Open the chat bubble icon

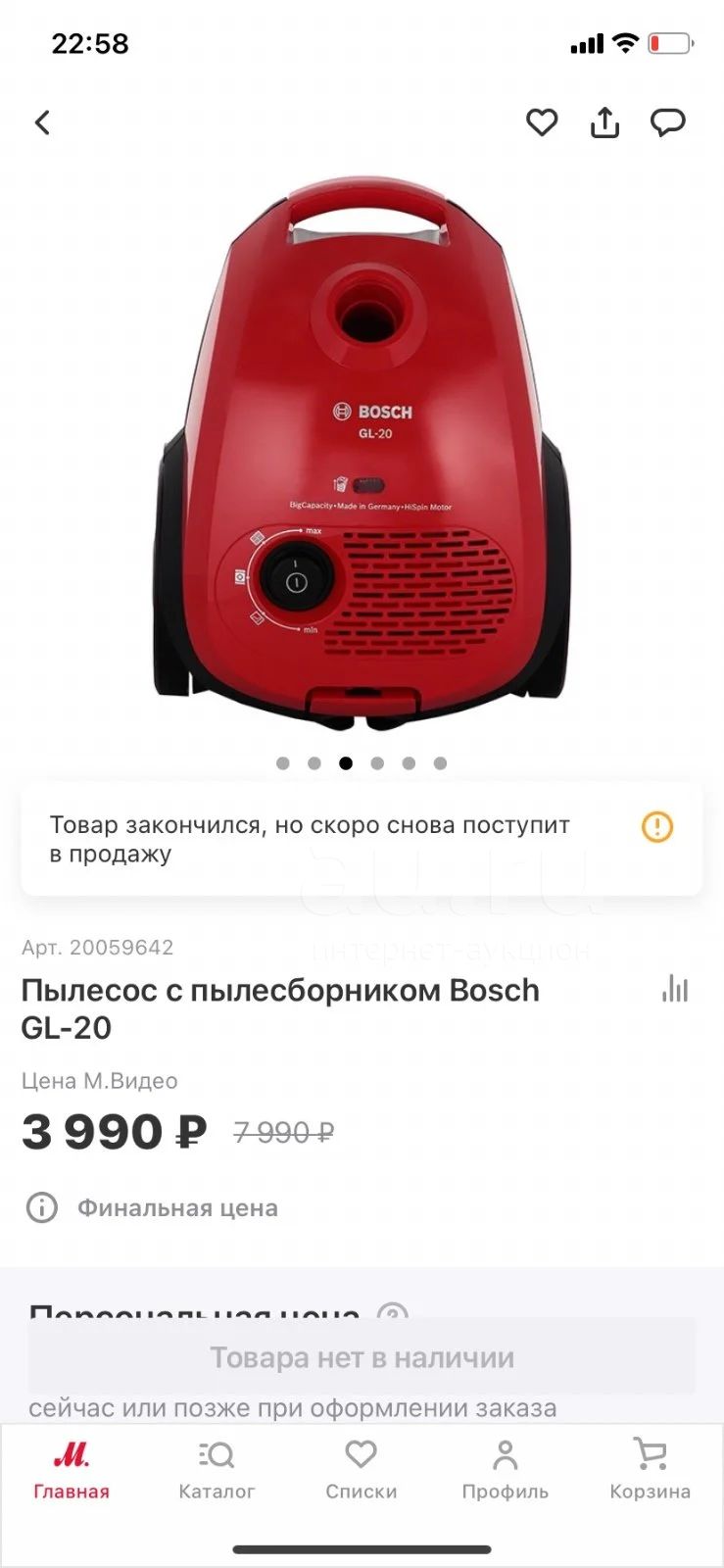[668, 122]
